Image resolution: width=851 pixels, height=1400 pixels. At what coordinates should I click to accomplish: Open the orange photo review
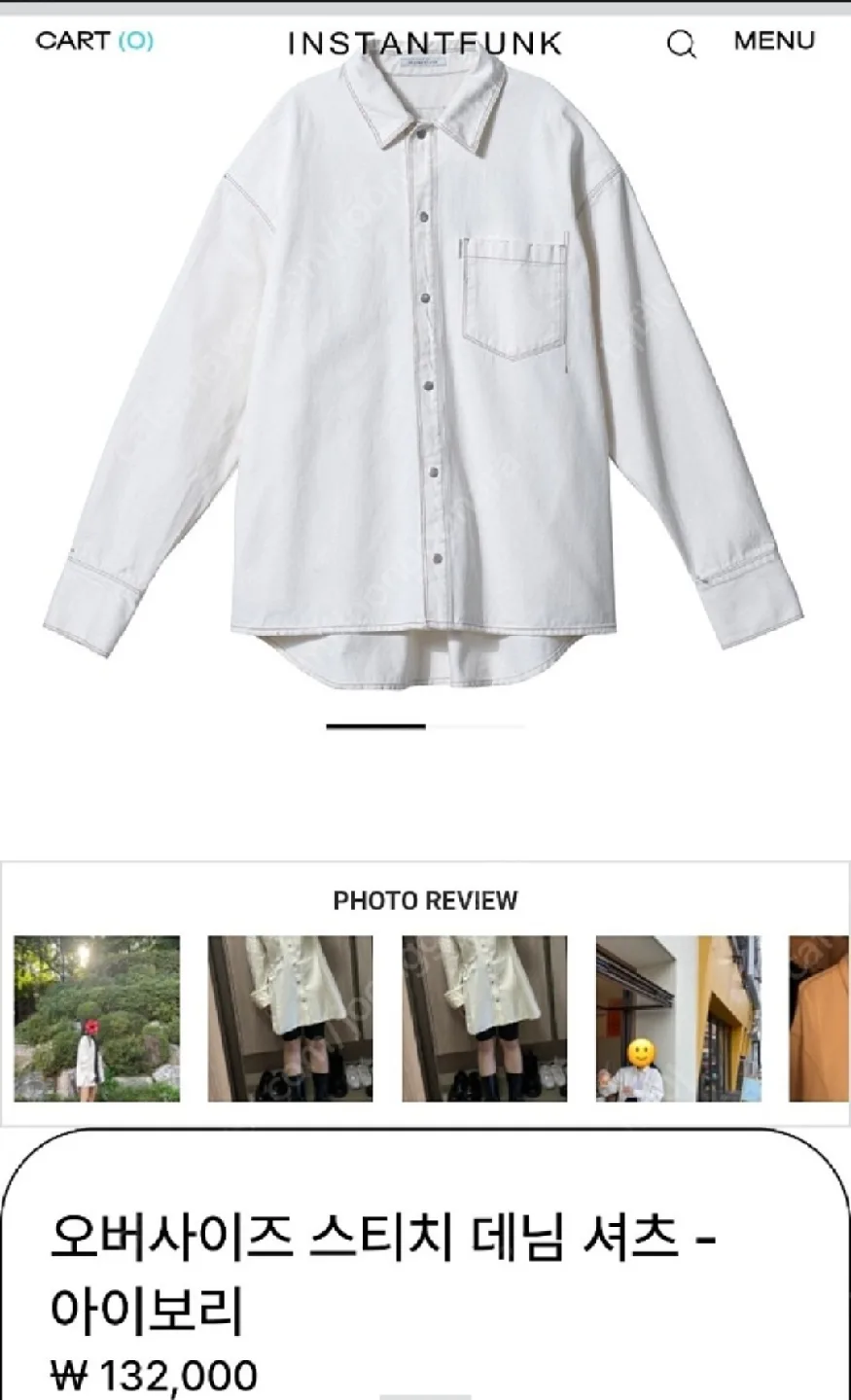coord(819,1018)
